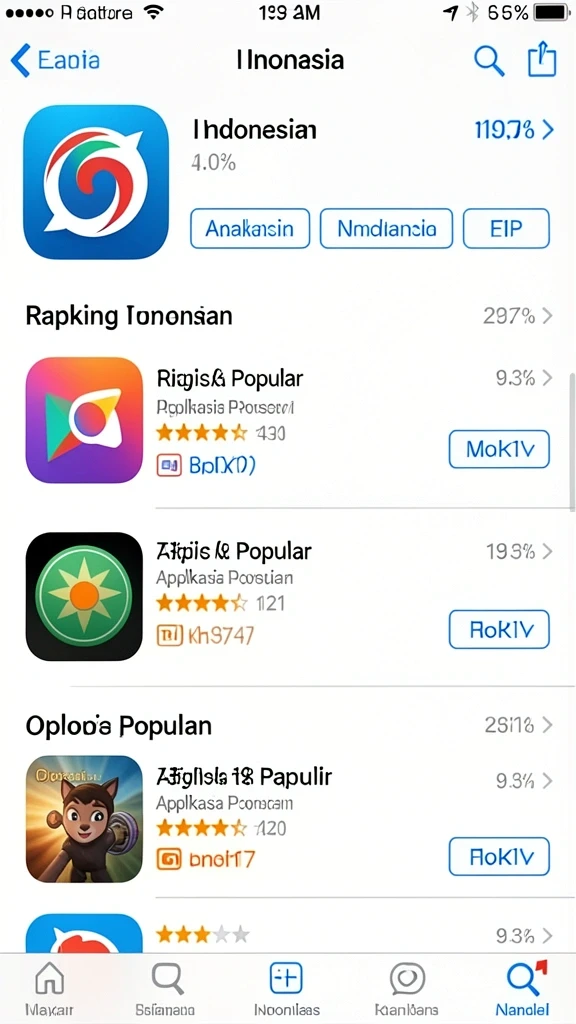Tap the Anakasin button
This screenshot has height=1024, width=576.
[x=249, y=229]
